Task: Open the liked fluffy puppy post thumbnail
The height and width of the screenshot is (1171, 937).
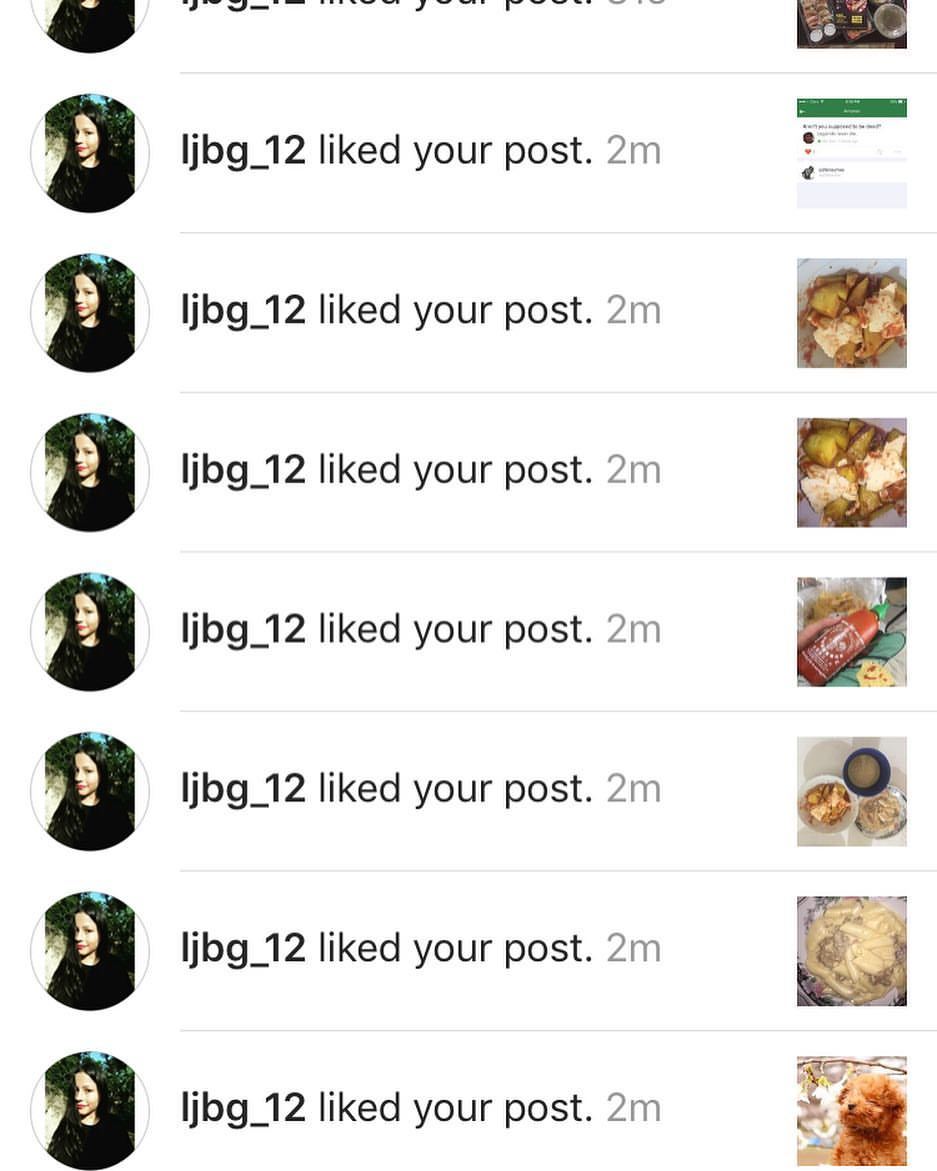Action: tap(851, 1110)
